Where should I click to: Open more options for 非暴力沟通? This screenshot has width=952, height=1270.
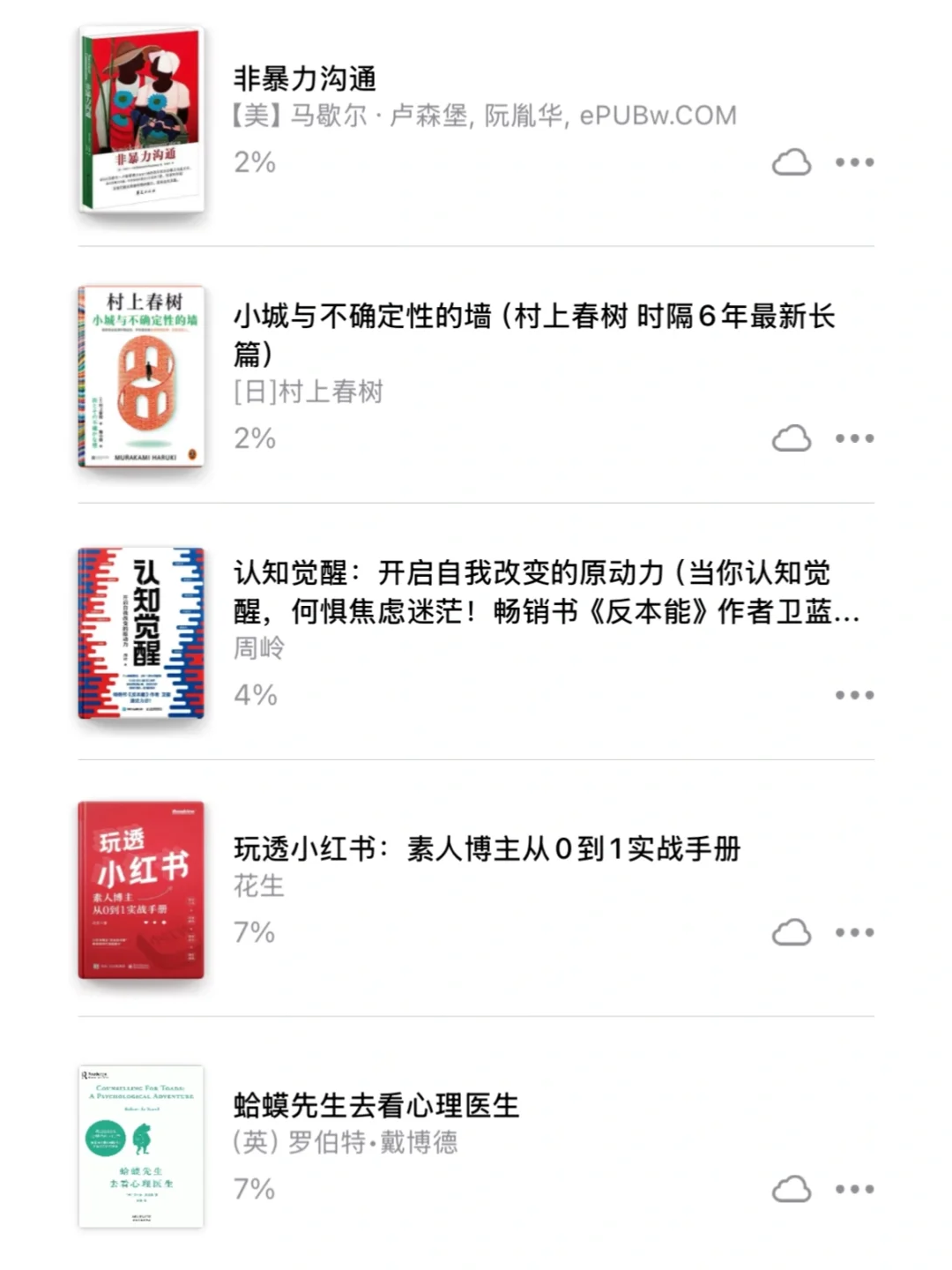coord(854,162)
